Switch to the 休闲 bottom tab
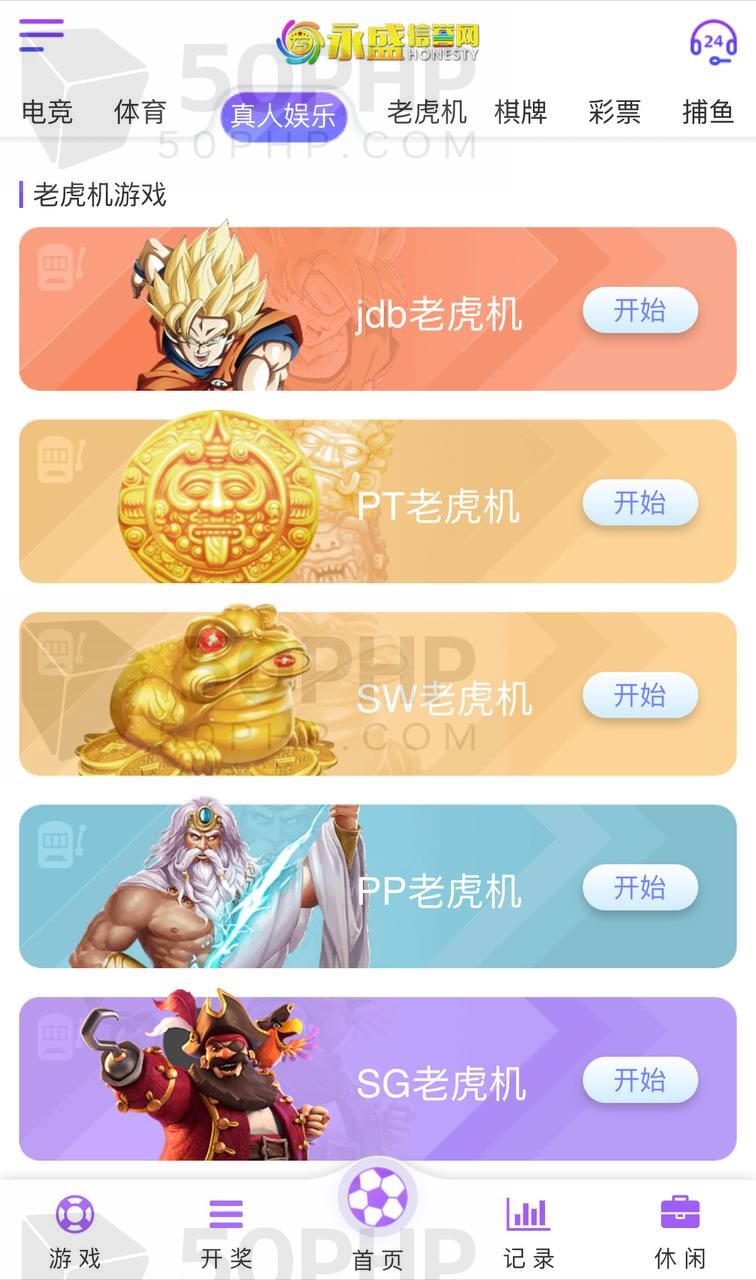Image resolution: width=756 pixels, height=1280 pixels. click(680, 1232)
